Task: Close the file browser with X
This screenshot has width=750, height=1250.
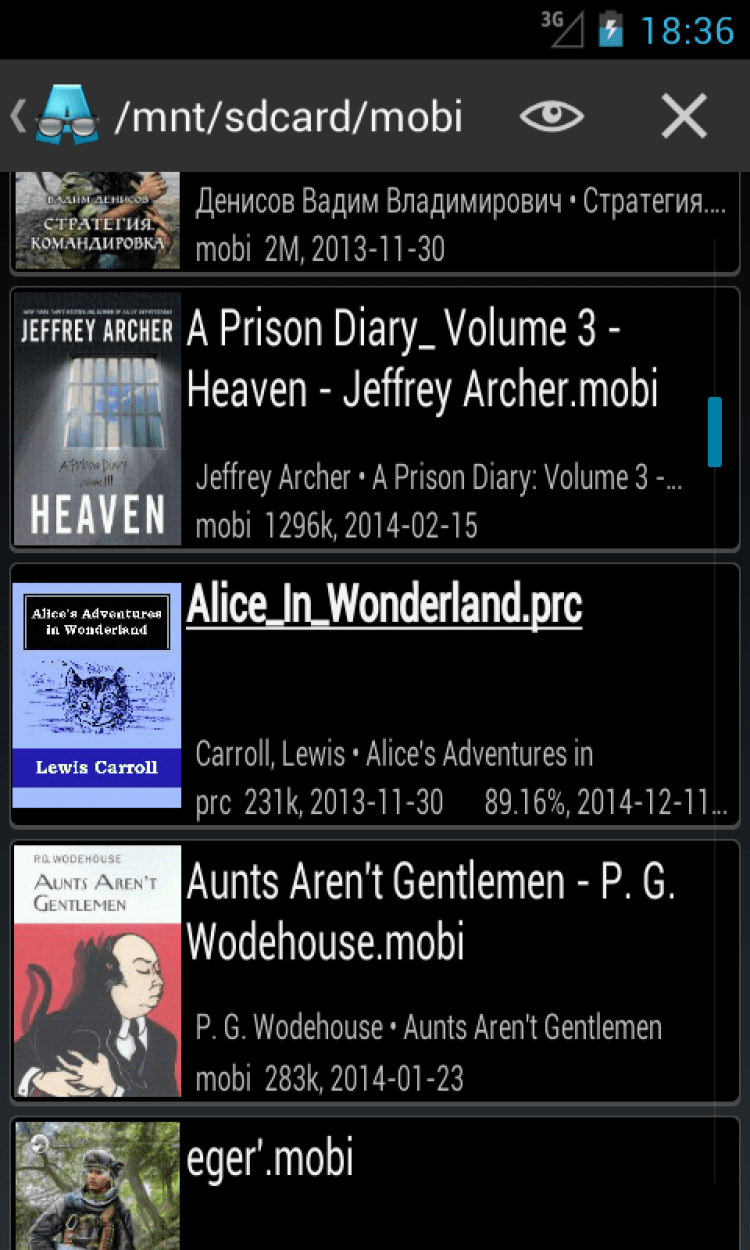Action: click(x=684, y=117)
